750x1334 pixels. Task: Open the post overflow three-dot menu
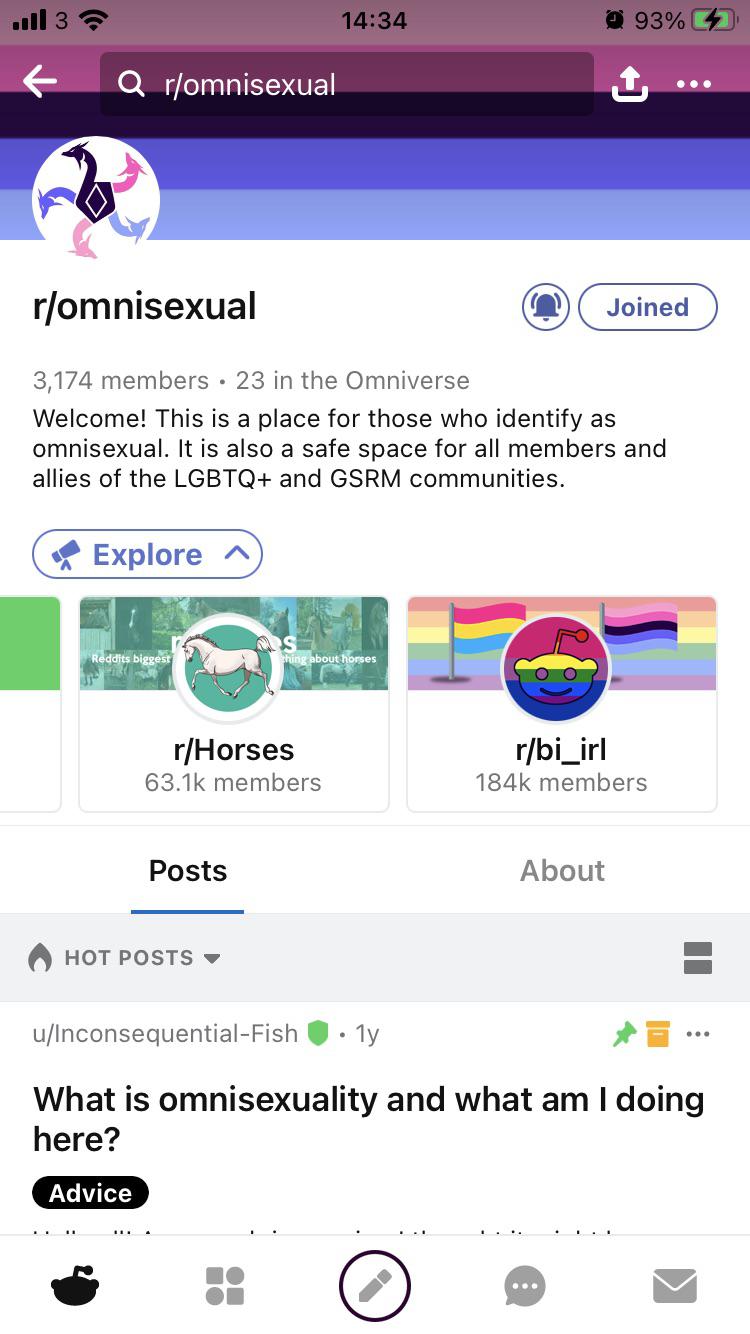tap(698, 1034)
